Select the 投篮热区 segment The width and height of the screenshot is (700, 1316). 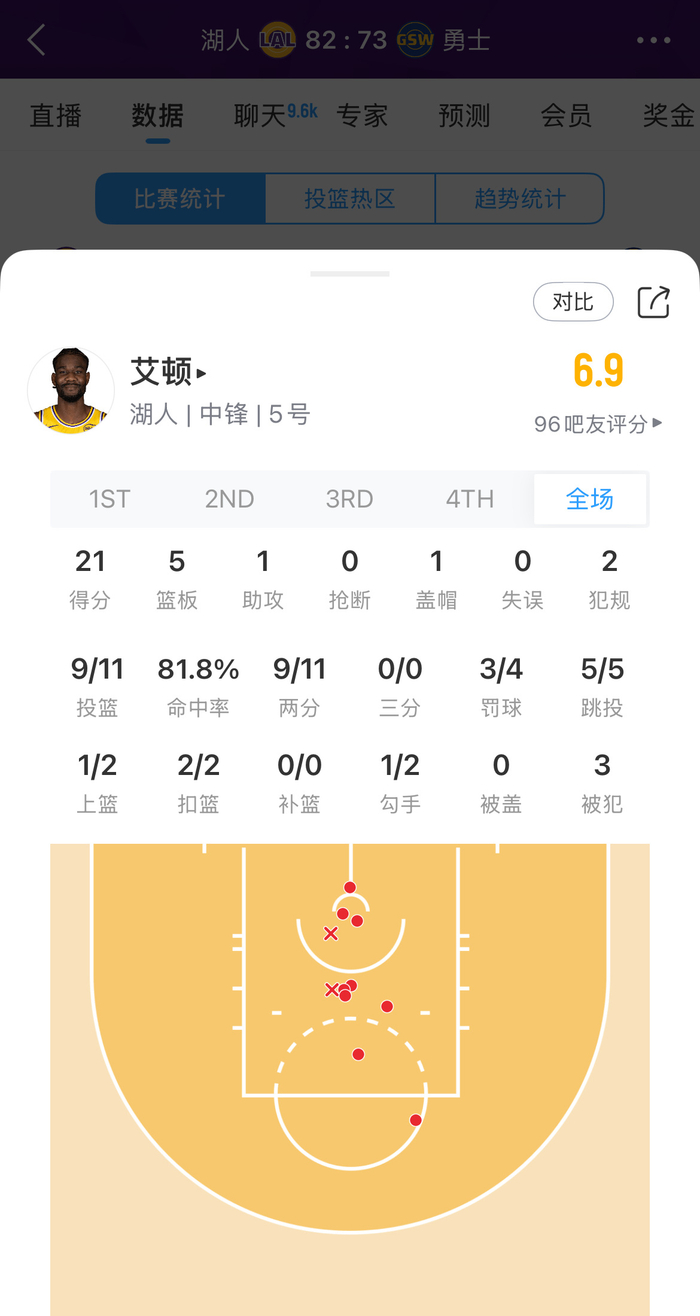[350, 199]
